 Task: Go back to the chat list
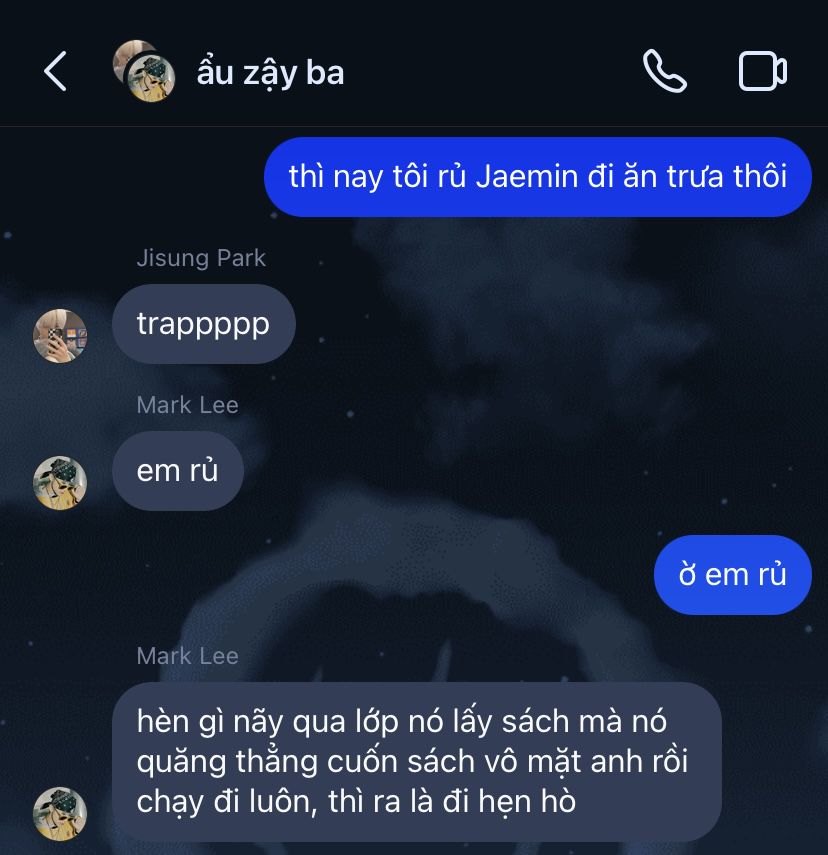pyautogui.click(x=55, y=72)
